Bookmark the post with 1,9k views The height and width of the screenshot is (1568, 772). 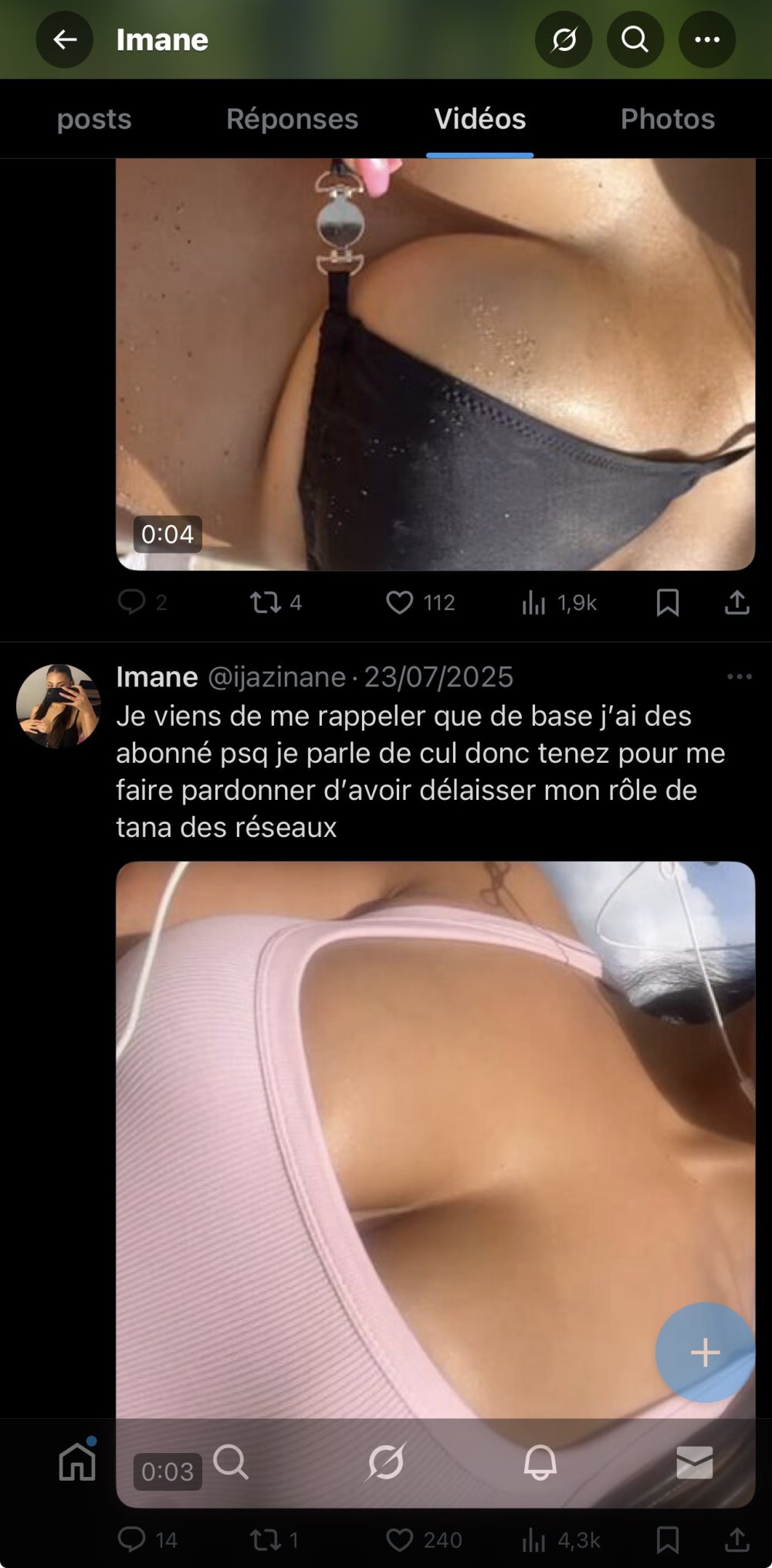[x=667, y=602]
